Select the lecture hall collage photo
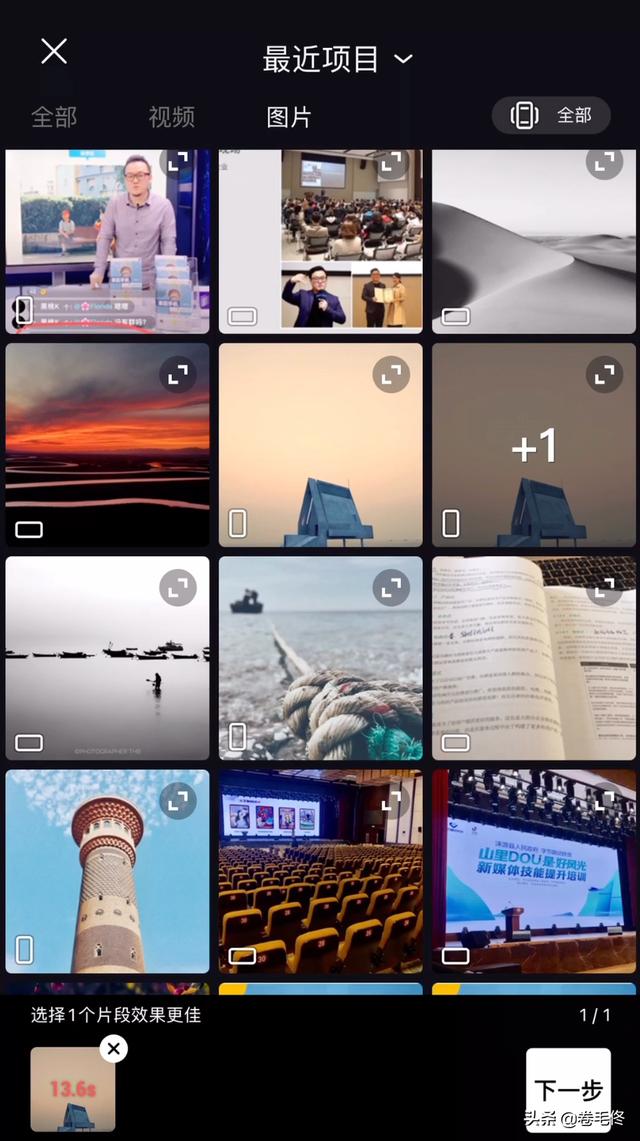The image size is (640, 1141). click(320, 240)
